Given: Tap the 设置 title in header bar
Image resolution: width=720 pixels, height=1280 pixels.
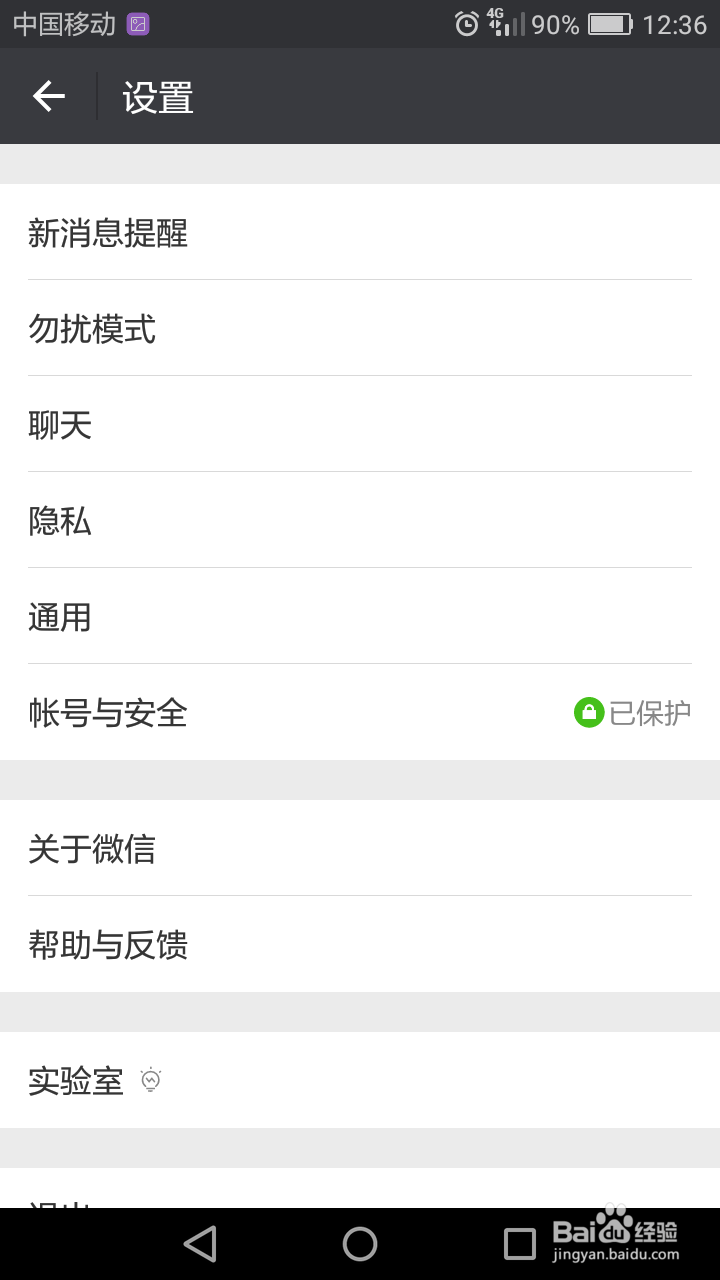Looking at the screenshot, I should 157,96.
